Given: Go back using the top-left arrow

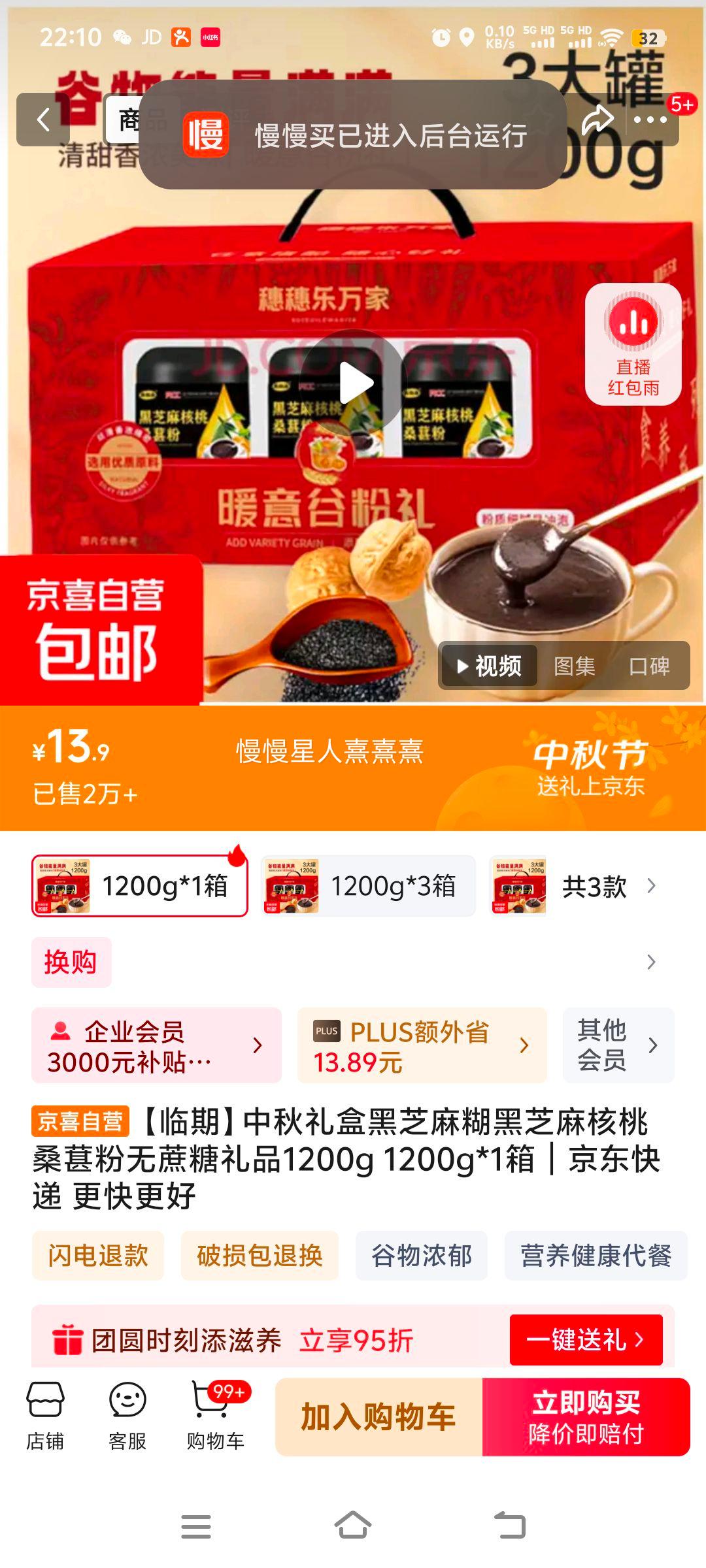Looking at the screenshot, I should point(43,120).
